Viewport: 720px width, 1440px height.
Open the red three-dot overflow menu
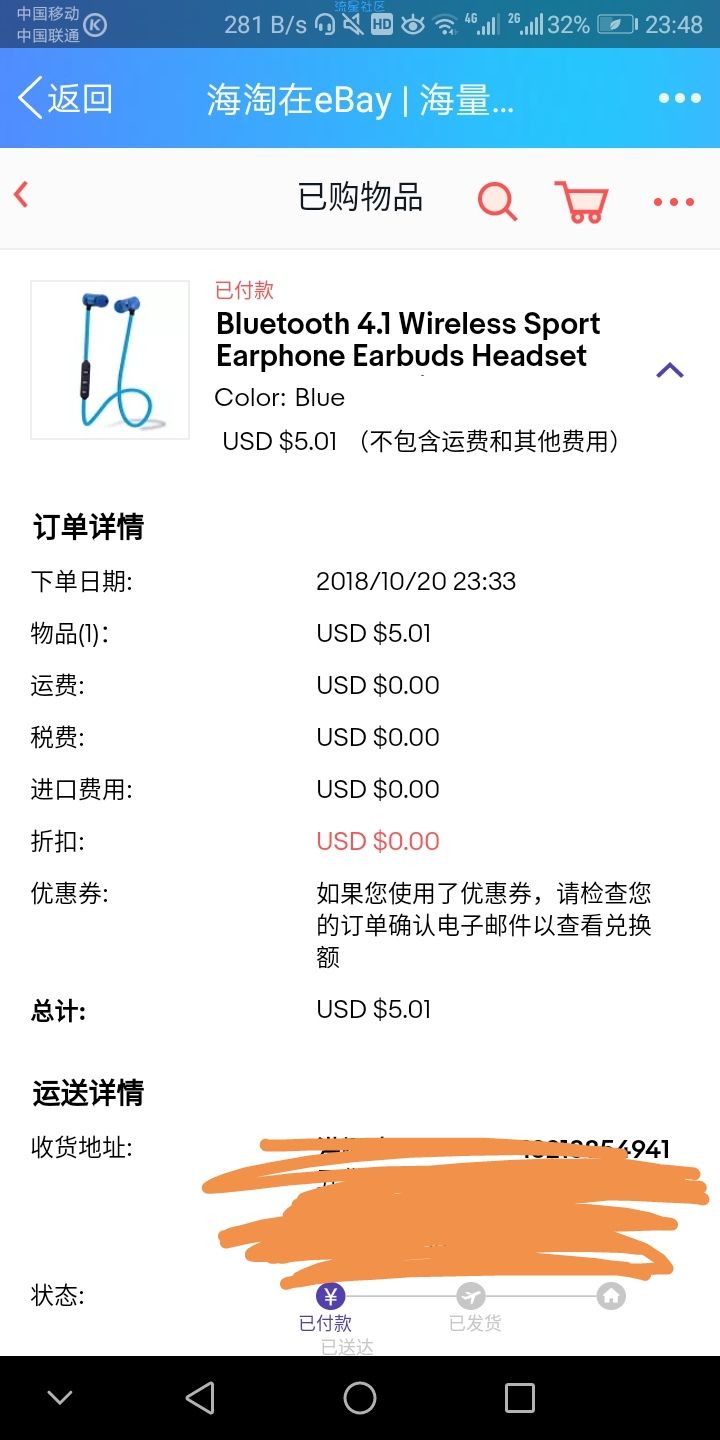tap(674, 202)
